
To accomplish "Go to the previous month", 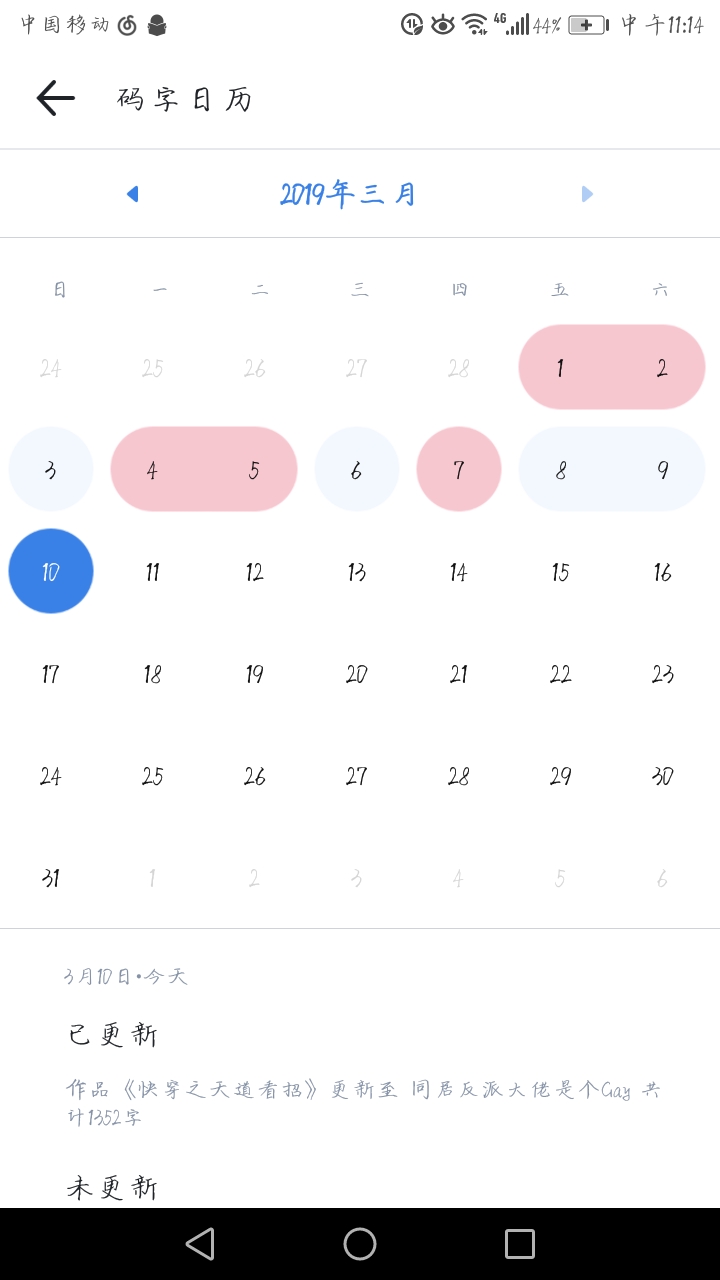I will (x=132, y=194).
